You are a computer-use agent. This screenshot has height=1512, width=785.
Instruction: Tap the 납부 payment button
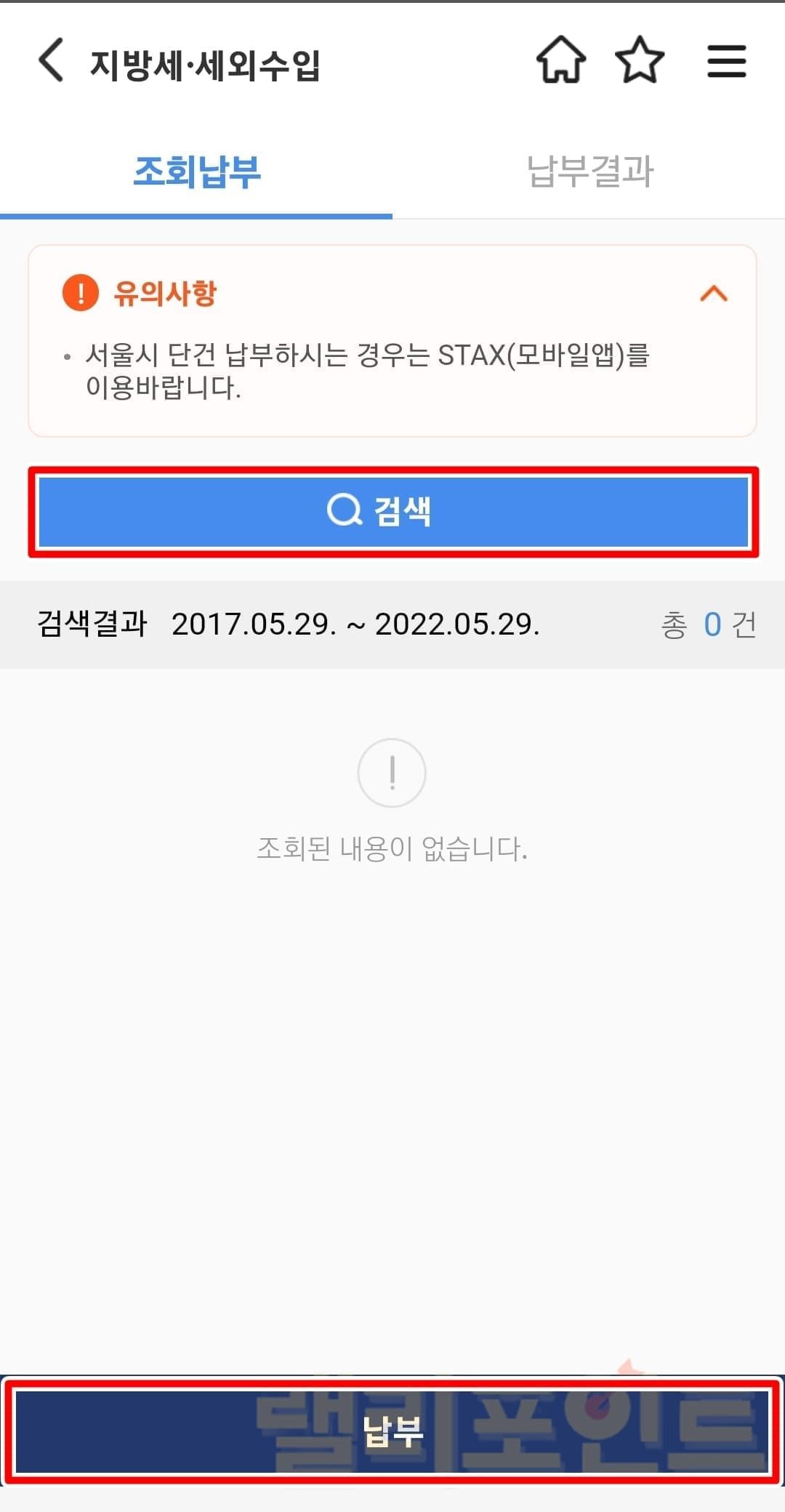pos(392,1431)
